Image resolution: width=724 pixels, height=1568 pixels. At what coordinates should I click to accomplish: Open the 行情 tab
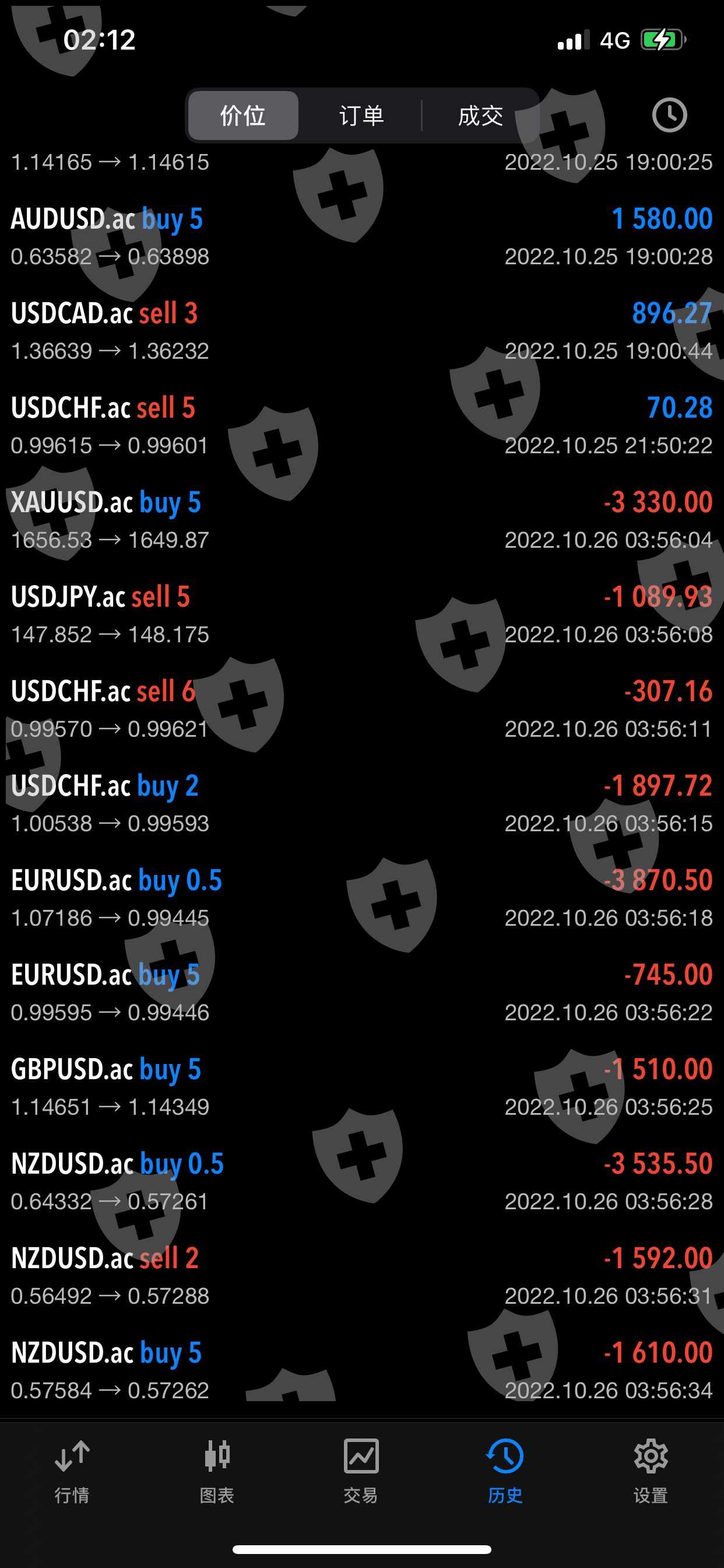(72, 1471)
